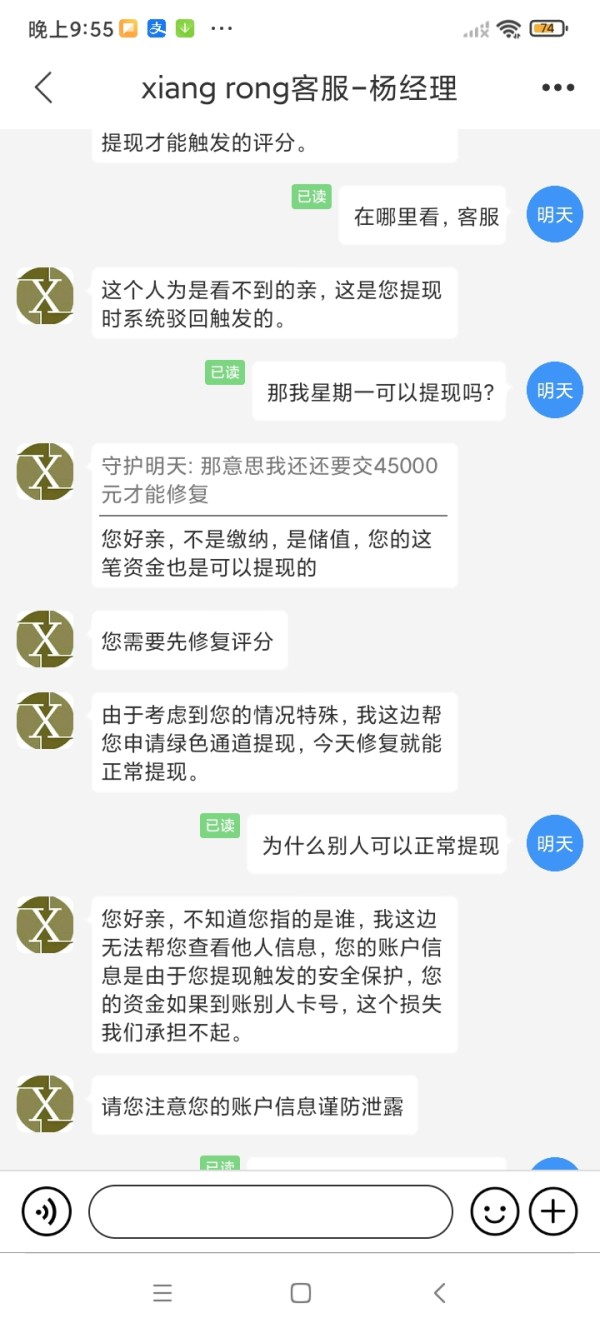Go back from the 杨经理 chat
600x1333 pixels.
click(x=43, y=88)
